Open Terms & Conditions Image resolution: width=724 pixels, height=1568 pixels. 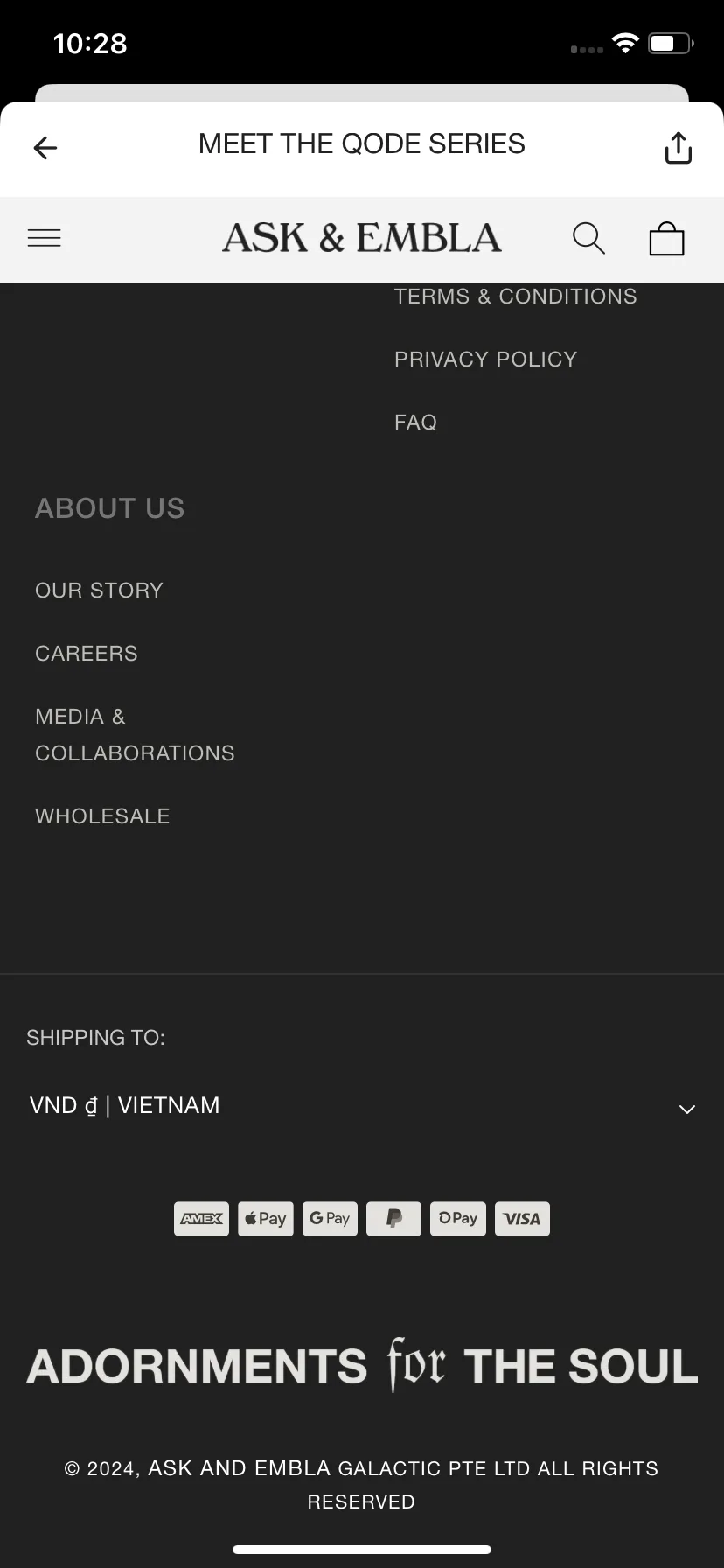click(515, 297)
